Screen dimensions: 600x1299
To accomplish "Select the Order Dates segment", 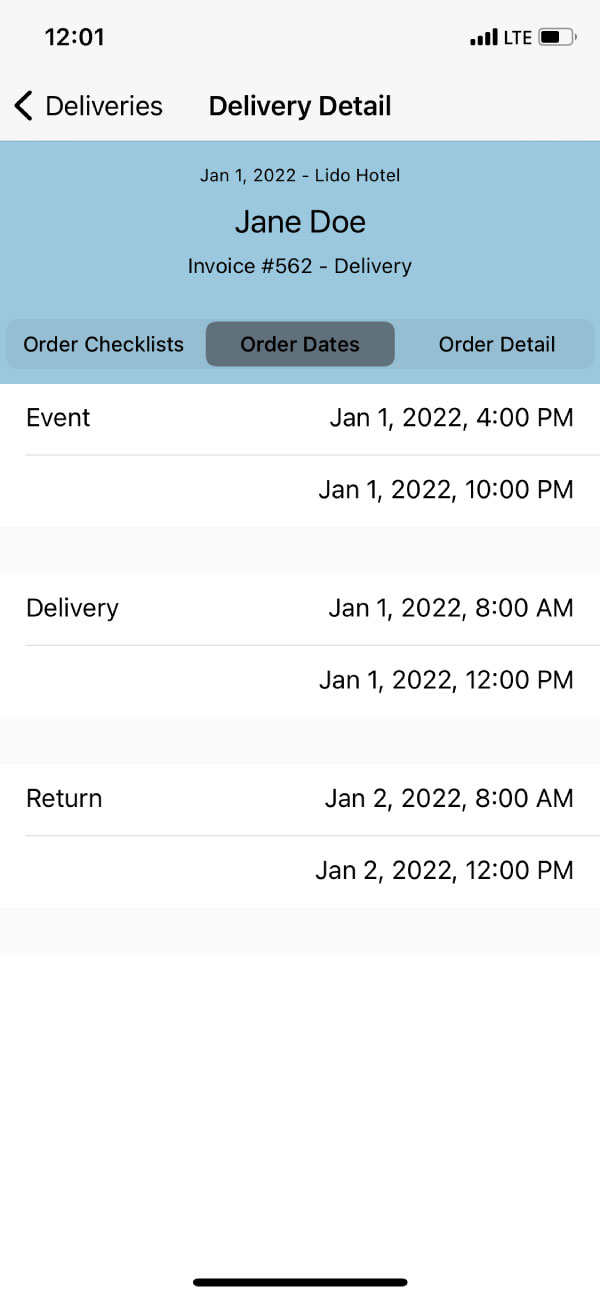I will pyautogui.click(x=300, y=344).
